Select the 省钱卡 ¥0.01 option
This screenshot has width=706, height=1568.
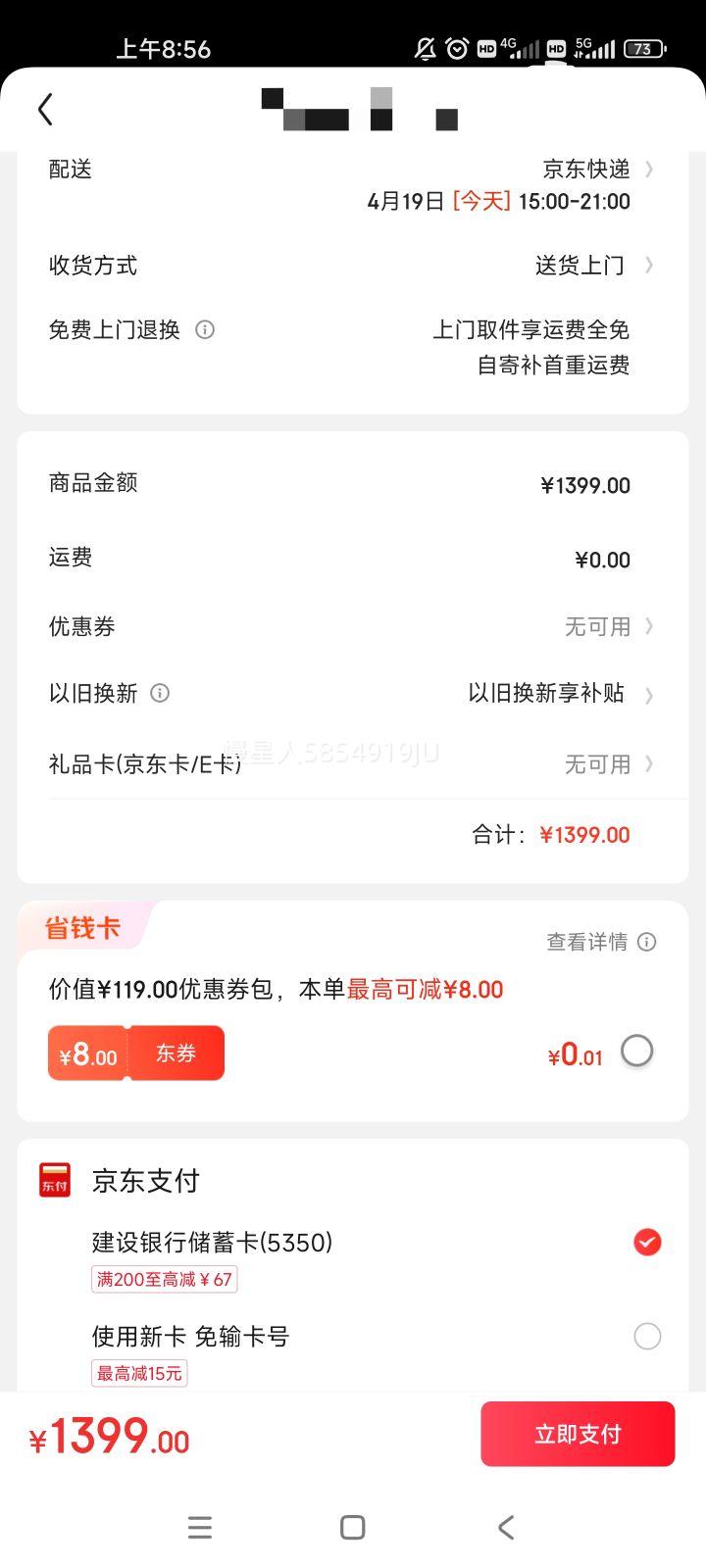pyautogui.click(x=637, y=1052)
